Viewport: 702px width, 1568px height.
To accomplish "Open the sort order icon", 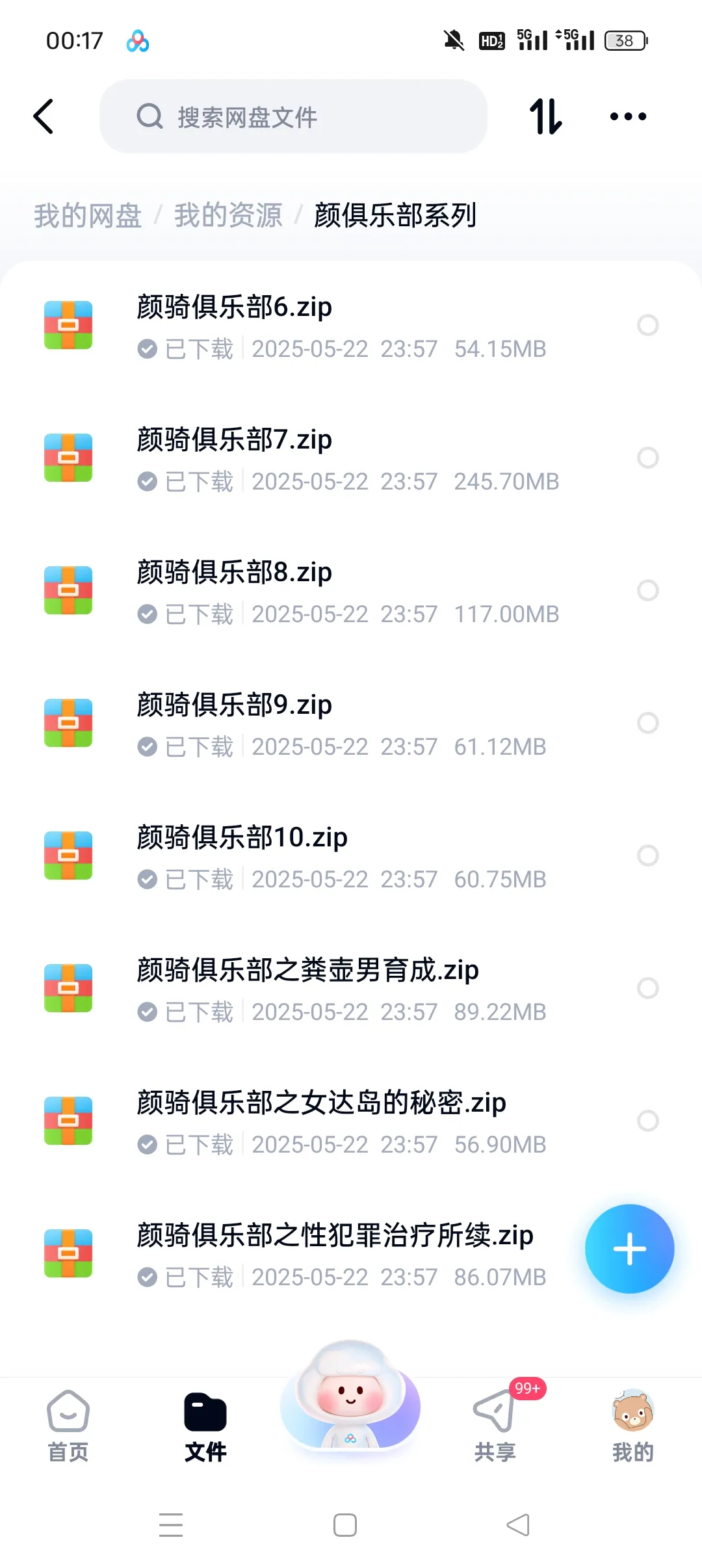I will tap(545, 117).
